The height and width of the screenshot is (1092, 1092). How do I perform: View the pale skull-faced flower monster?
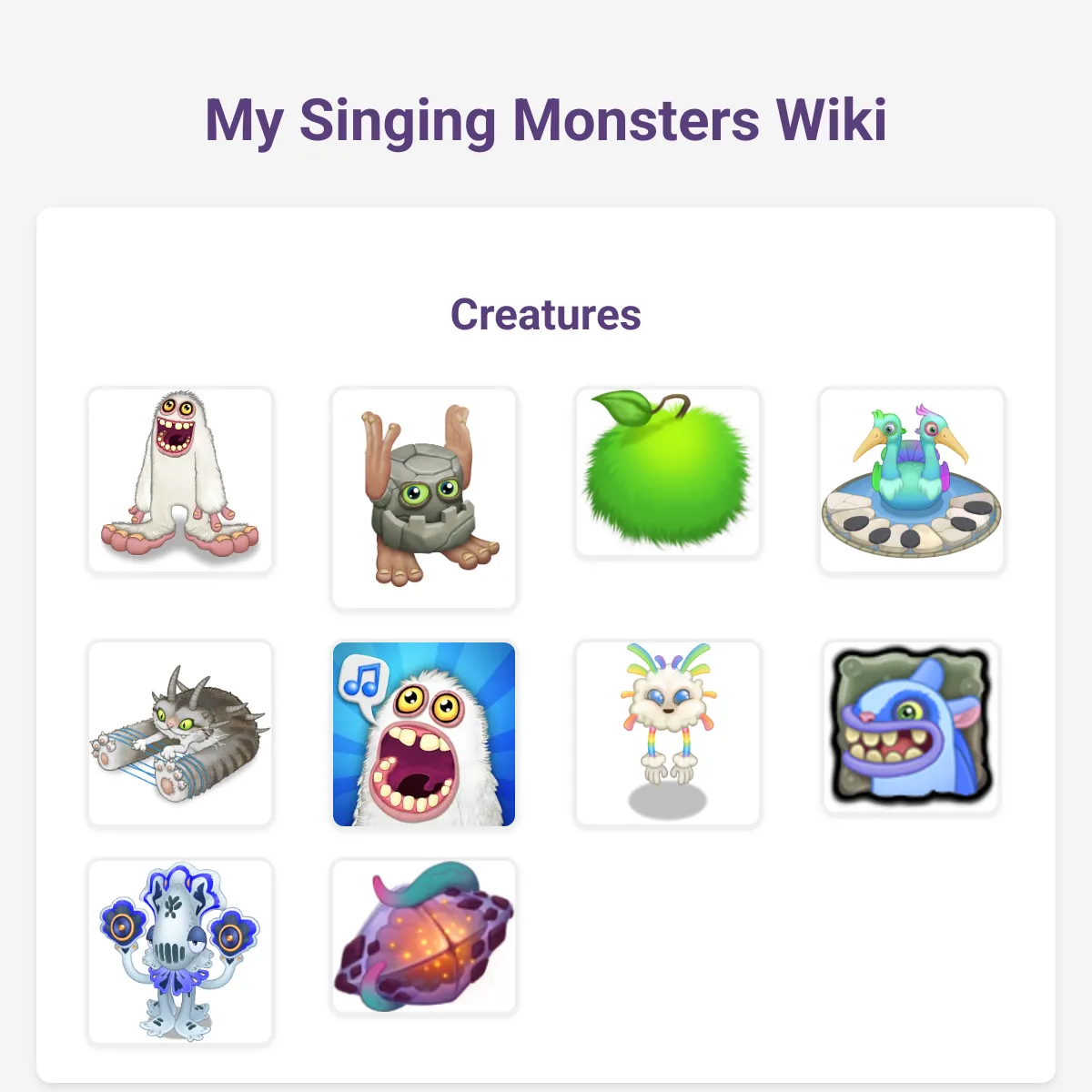180,952
